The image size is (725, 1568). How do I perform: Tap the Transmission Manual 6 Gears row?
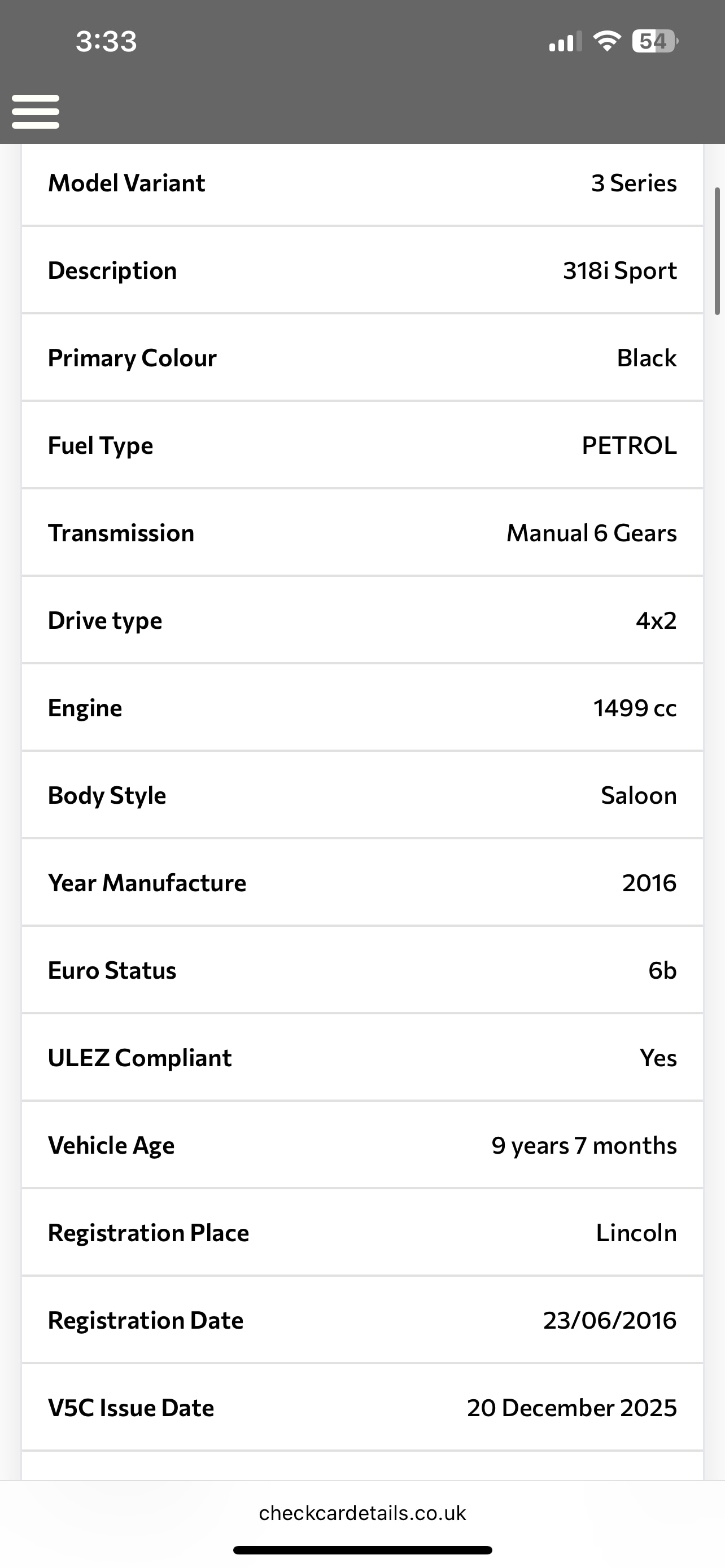click(x=362, y=533)
